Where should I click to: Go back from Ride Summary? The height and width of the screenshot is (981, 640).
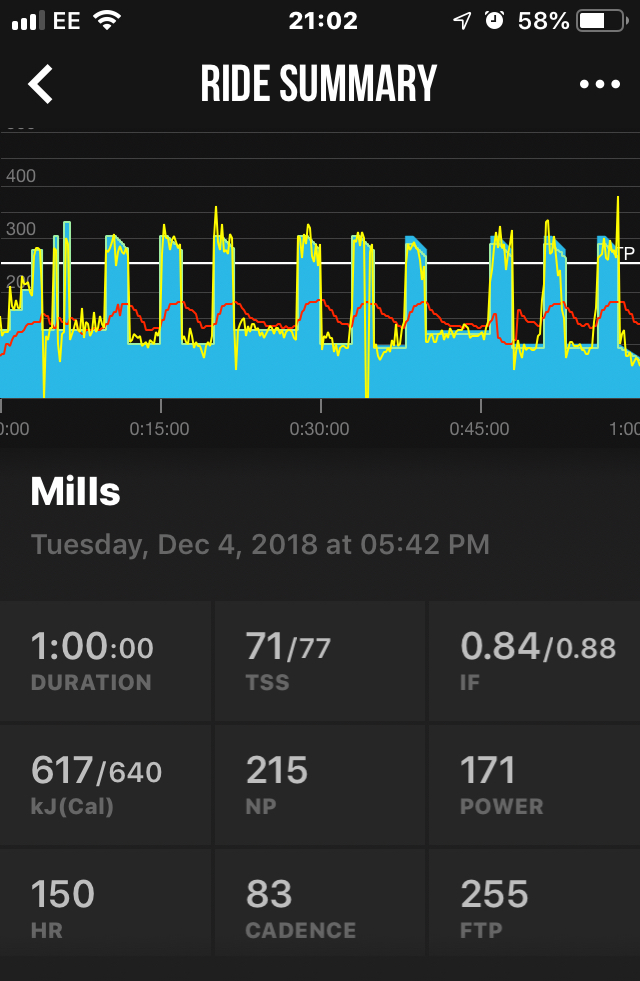(x=40, y=84)
